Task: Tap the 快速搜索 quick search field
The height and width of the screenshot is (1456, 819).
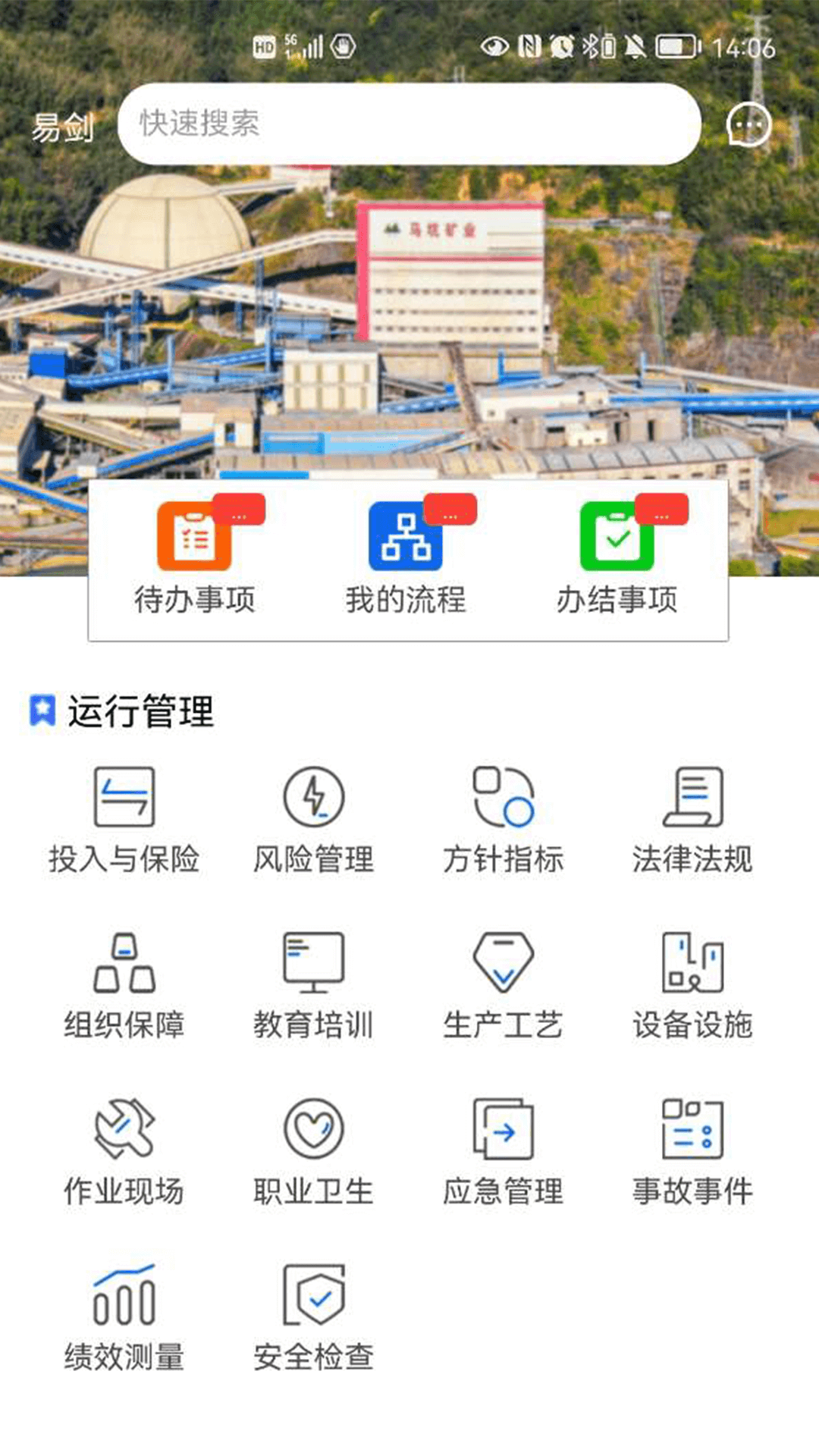Action: click(x=409, y=125)
